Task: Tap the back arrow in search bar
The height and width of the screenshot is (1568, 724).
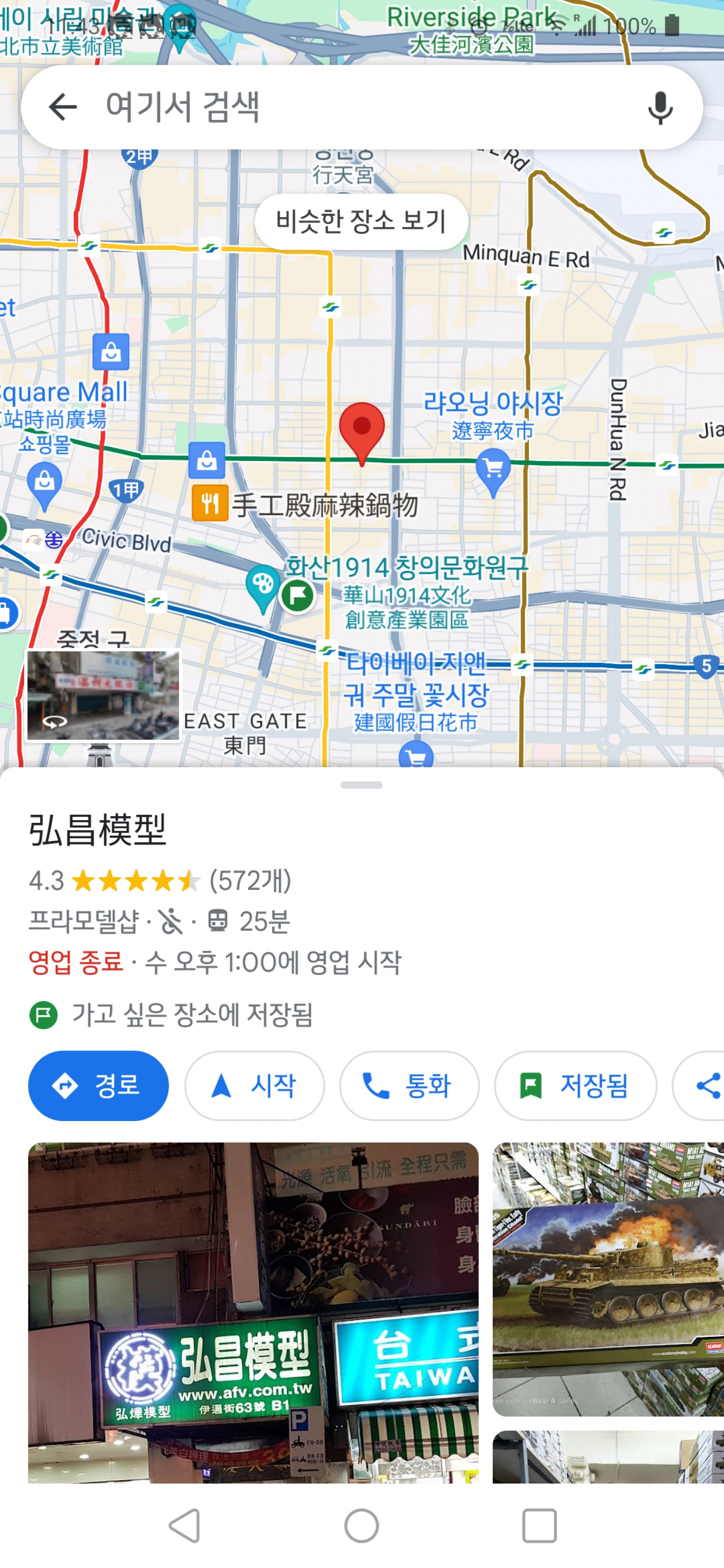Action: point(62,107)
